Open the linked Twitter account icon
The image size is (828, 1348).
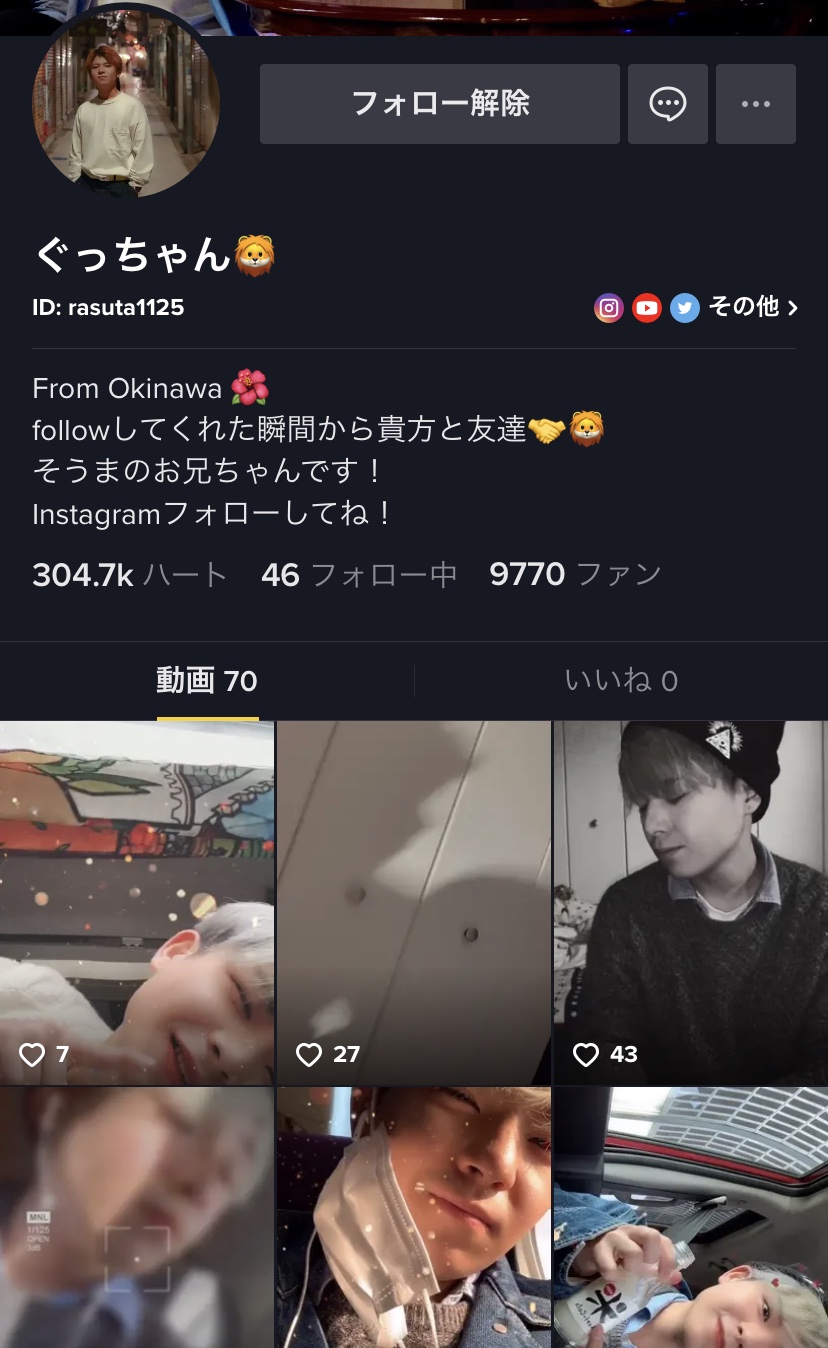[x=685, y=308]
